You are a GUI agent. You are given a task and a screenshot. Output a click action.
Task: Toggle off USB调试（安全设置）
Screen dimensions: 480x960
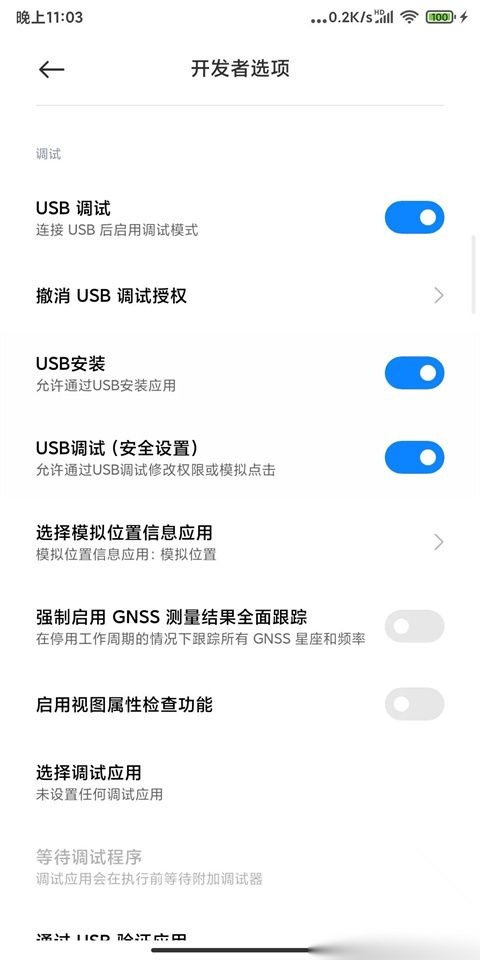[x=414, y=457]
